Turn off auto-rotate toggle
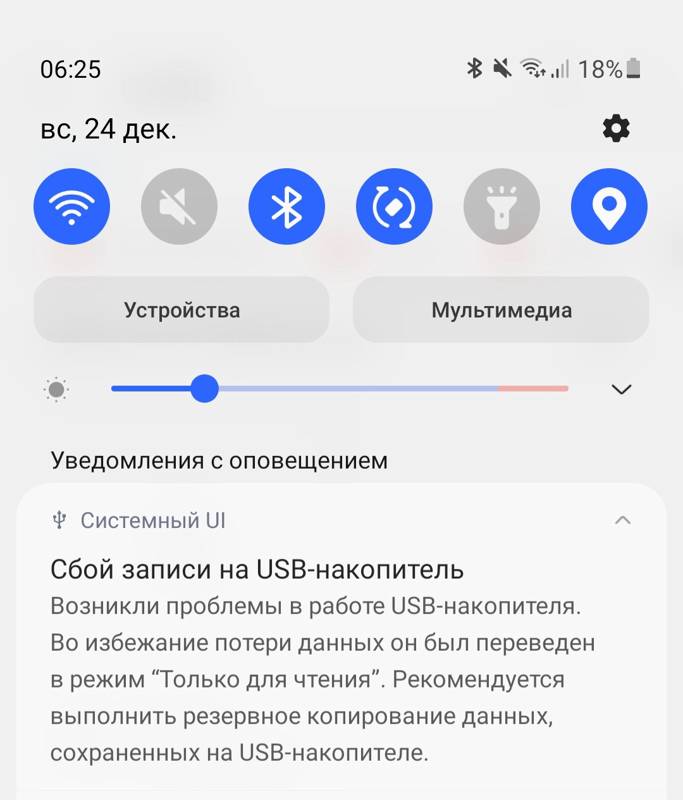Image resolution: width=683 pixels, height=800 pixels. pos(394,207)
